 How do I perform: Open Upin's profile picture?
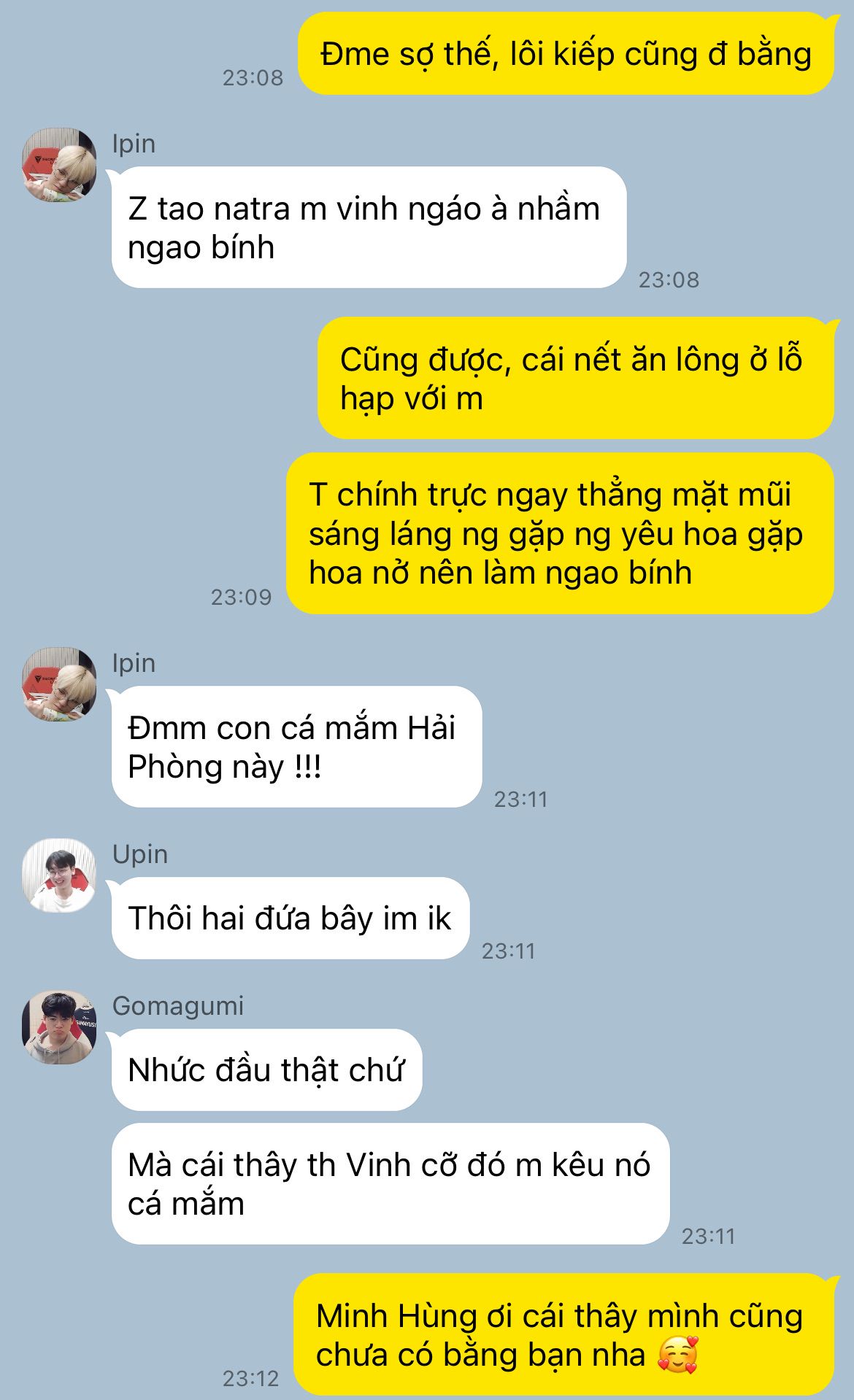(59, 875)
